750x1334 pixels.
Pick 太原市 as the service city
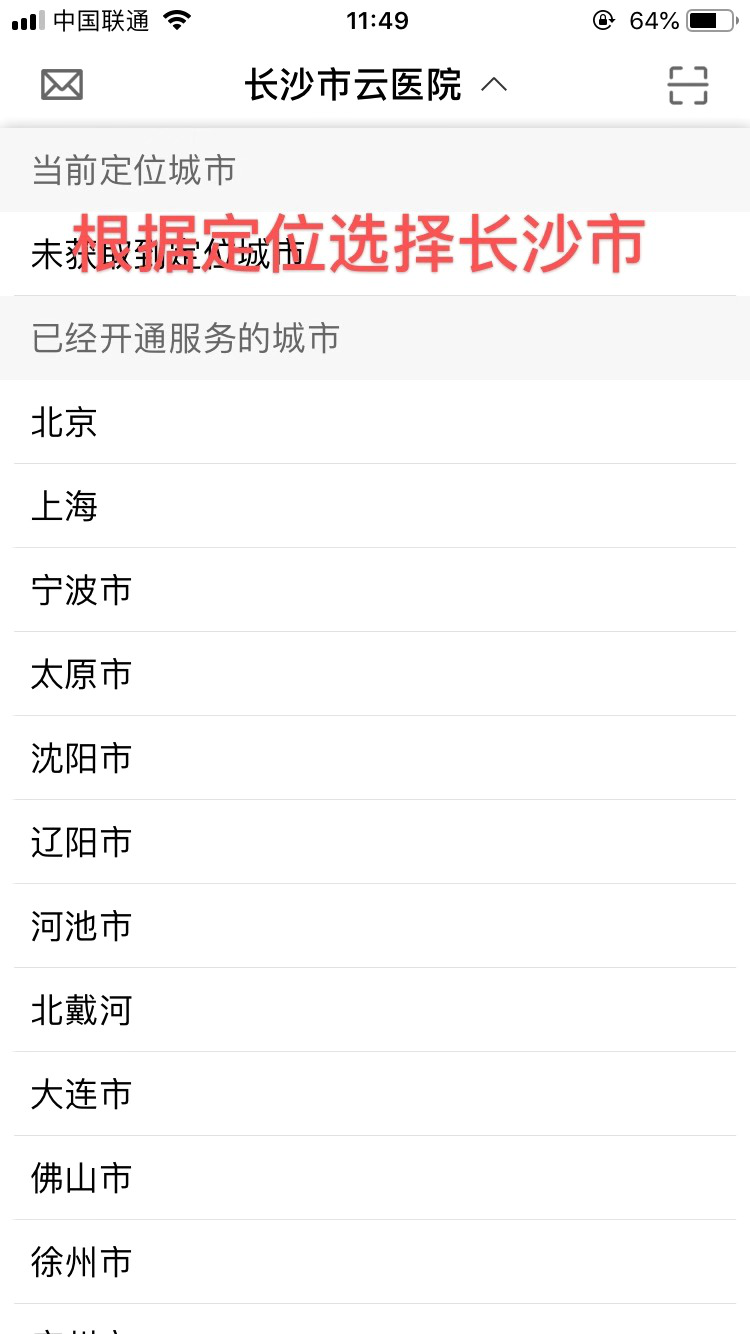(82, 674)
